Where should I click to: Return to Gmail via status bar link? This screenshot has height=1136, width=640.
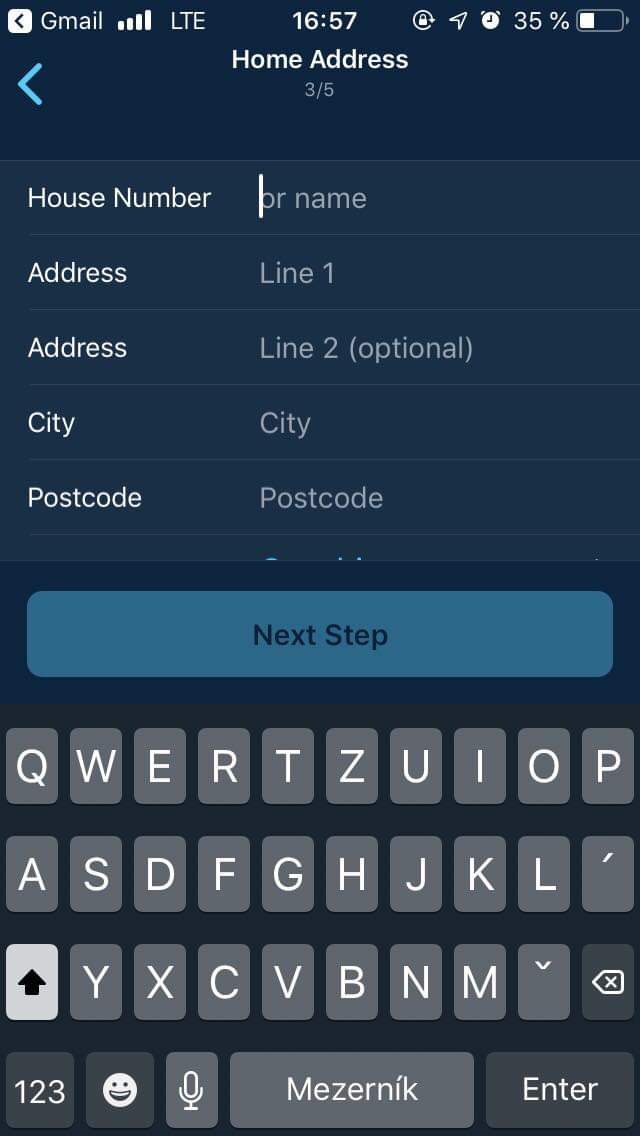pos(56,20)
